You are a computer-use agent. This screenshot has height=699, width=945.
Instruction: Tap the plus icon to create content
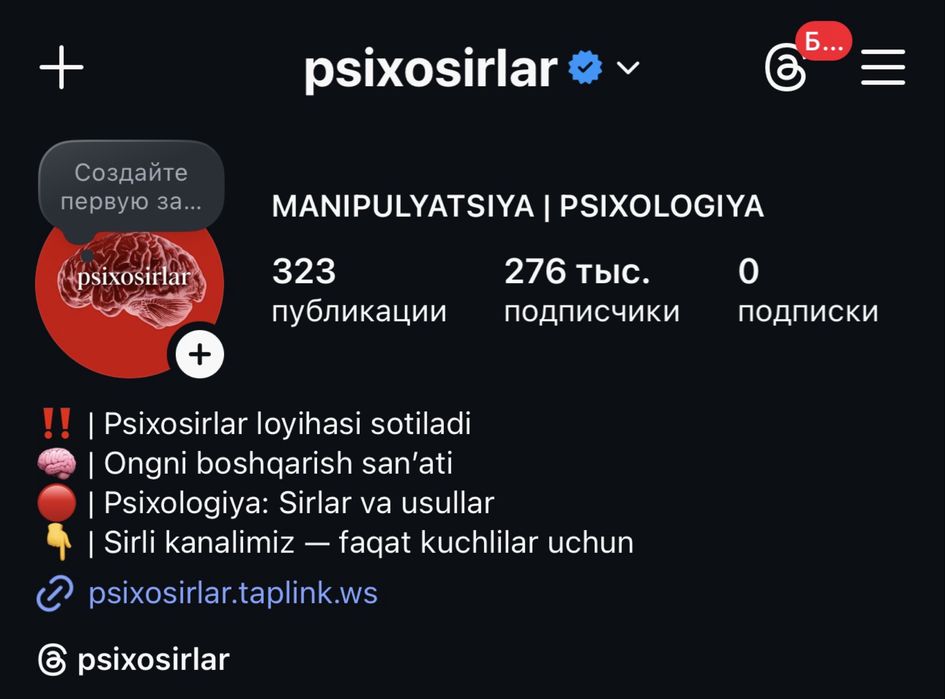61,68
